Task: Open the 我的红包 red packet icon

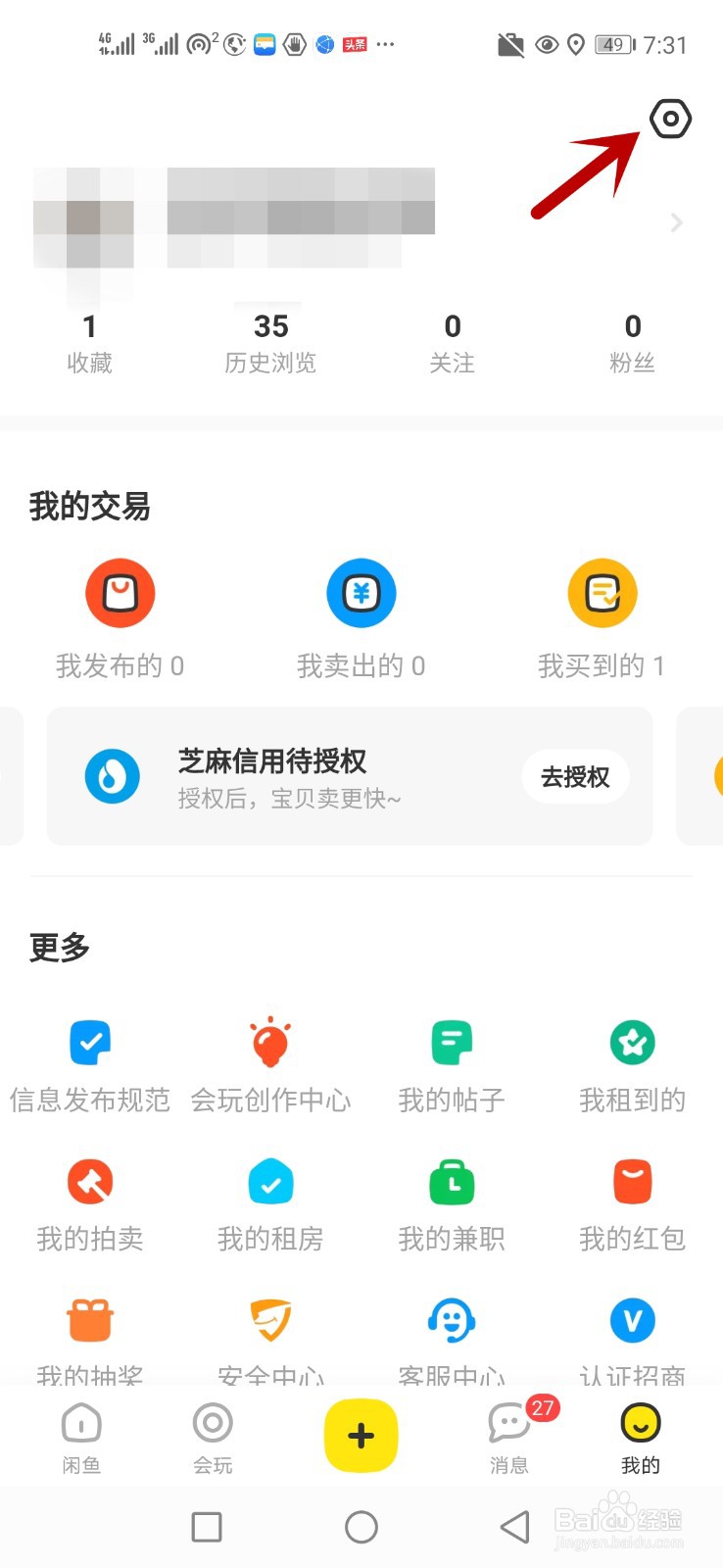Action: [x=632, y=1181]
